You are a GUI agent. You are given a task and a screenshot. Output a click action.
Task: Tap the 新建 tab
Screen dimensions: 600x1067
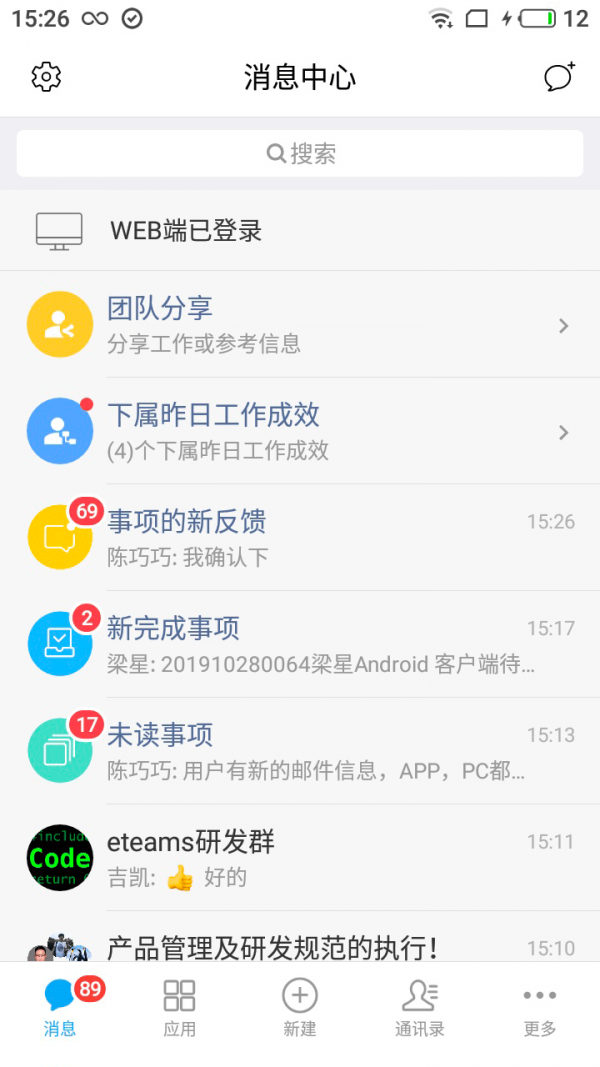tap(300, 1008)
